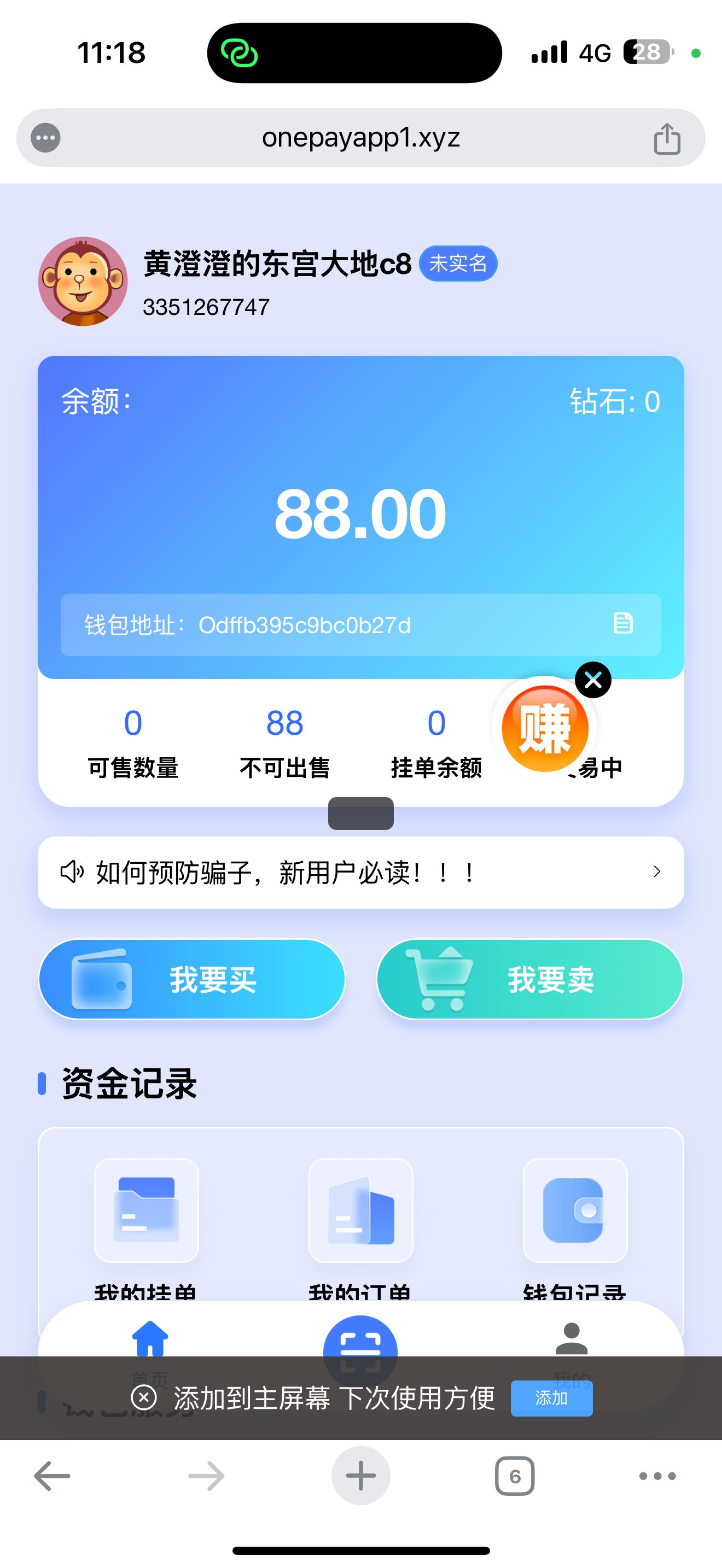Open the monkey profile avatar
722x1568 pixels.
tap(83, 281)
